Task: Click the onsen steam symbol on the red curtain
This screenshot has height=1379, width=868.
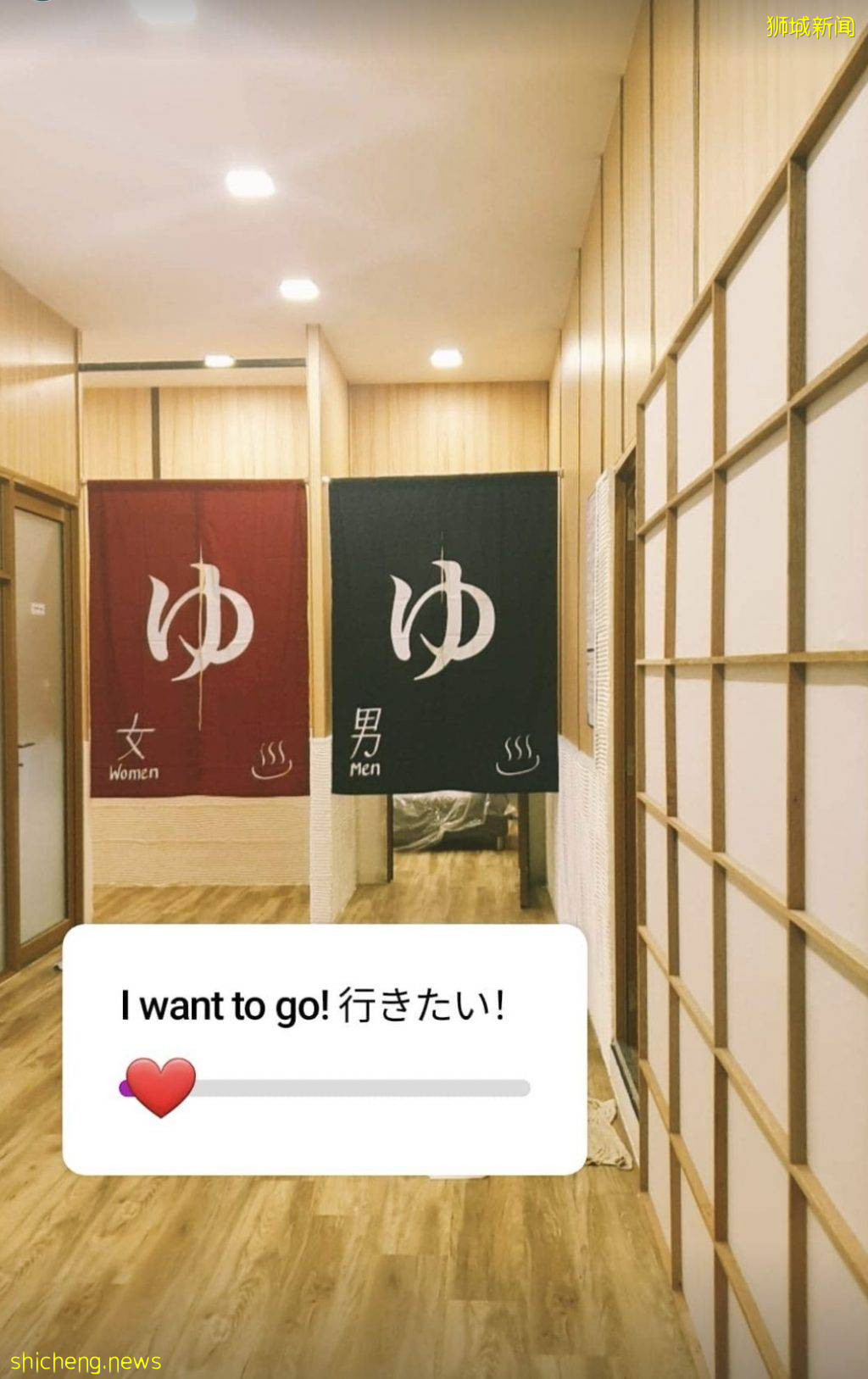Action: coord(271,761)
